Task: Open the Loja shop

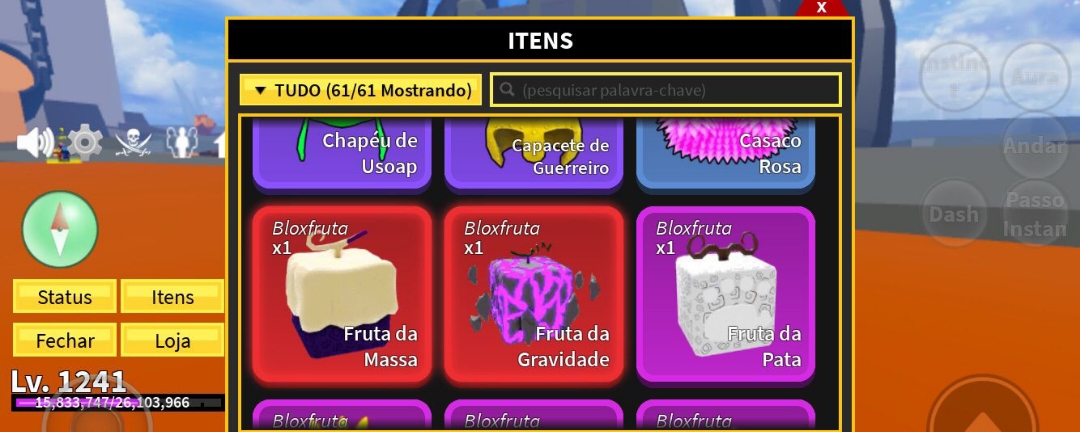Action: click(x=172, y=340)
